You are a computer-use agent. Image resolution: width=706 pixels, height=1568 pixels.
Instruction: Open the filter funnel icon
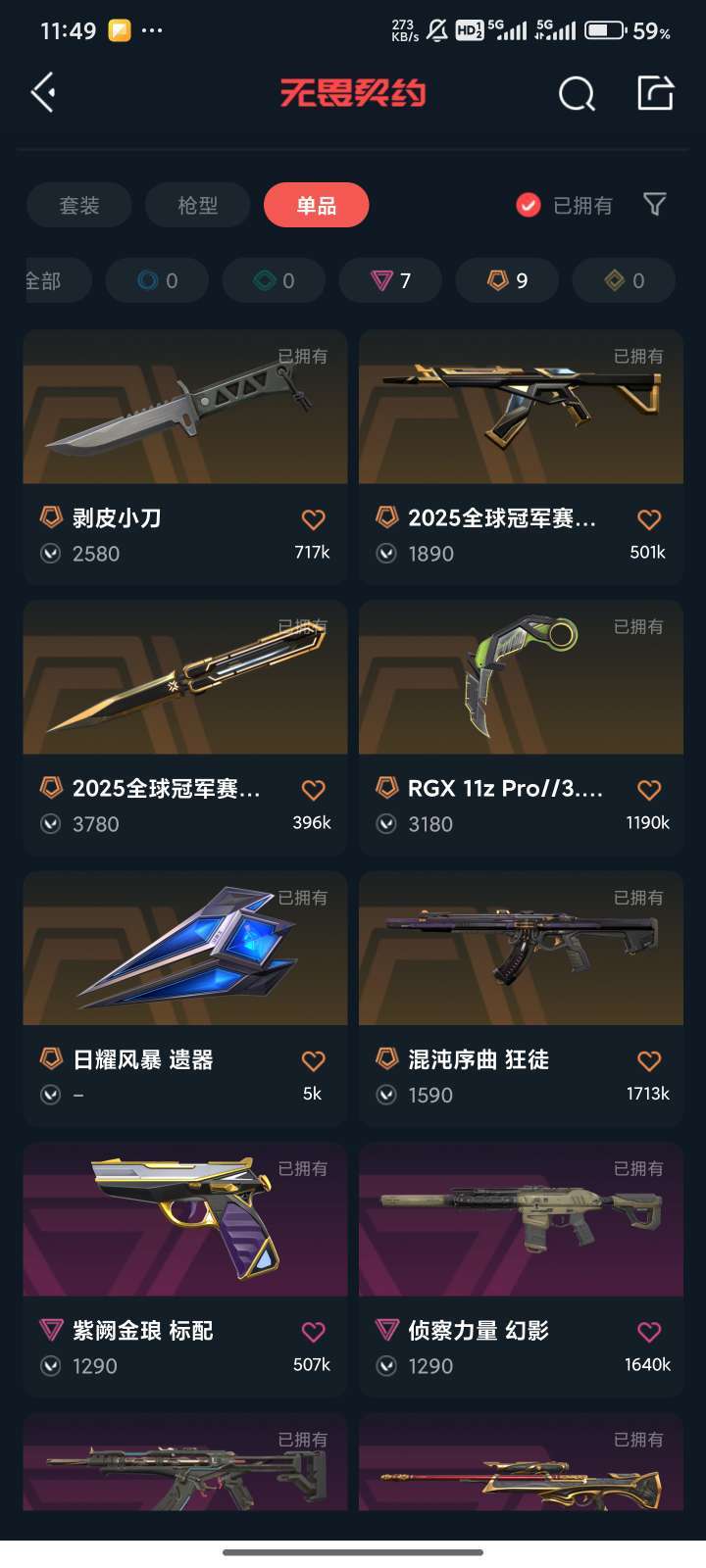point(654,204)
